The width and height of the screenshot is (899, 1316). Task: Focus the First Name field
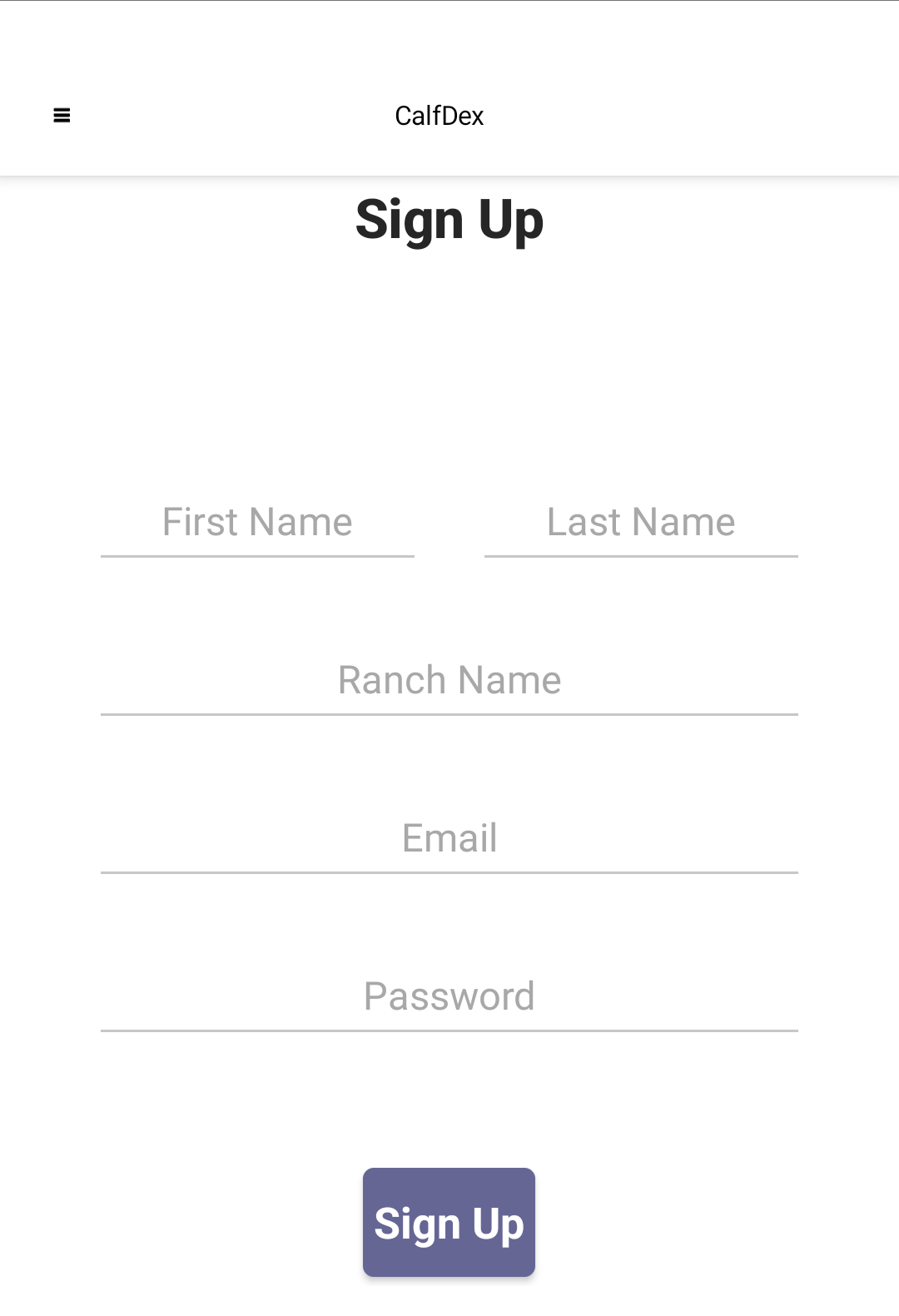click(x=257, y=523)
